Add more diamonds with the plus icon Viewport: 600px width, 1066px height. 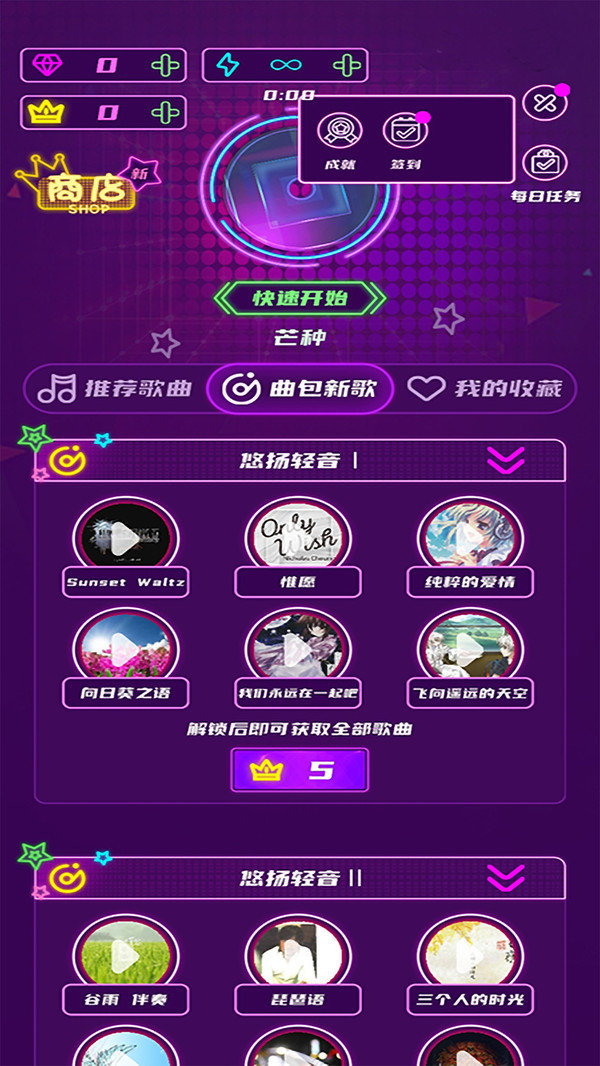[x=167, y=66]
